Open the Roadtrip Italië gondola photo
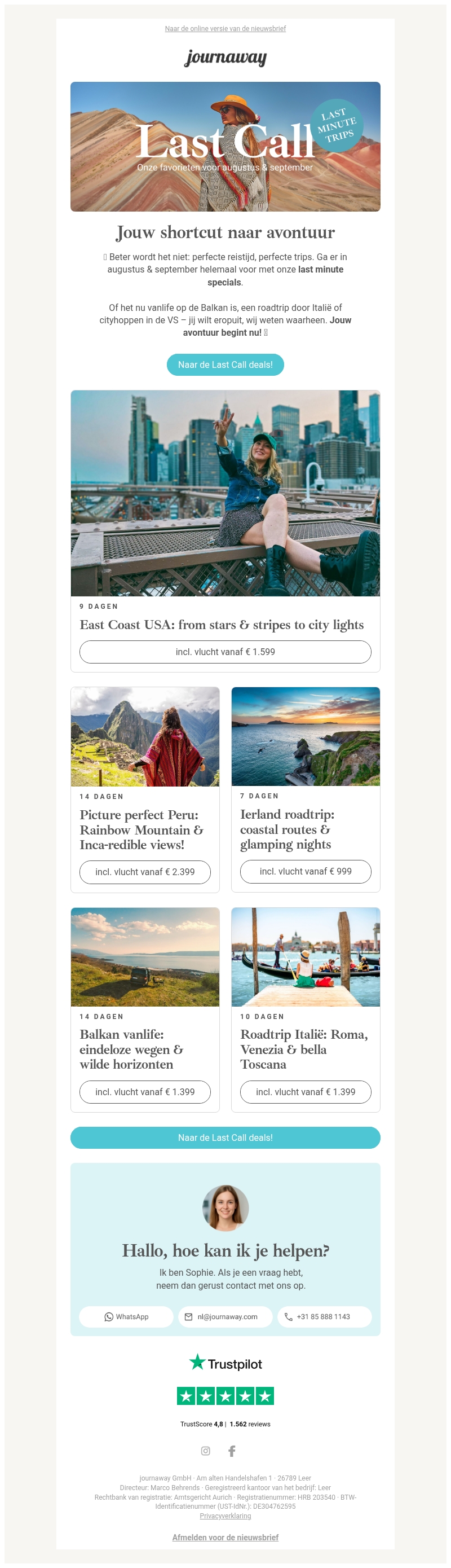Image resolution: width=451 pixels, height=1568 pixels. [x=305, y=957]
